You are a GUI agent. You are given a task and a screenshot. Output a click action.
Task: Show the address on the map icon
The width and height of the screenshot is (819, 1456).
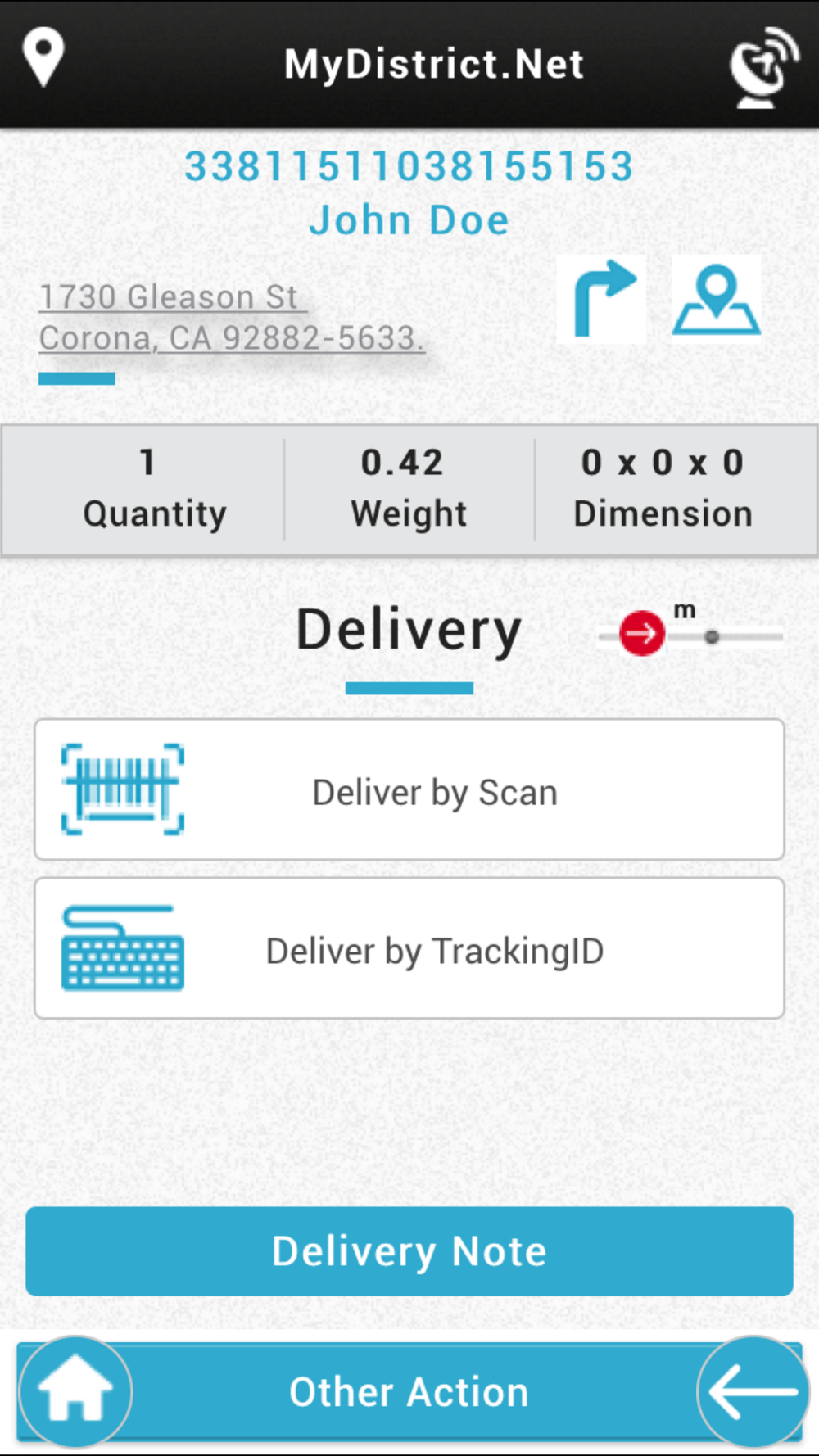tap(716, 298)
